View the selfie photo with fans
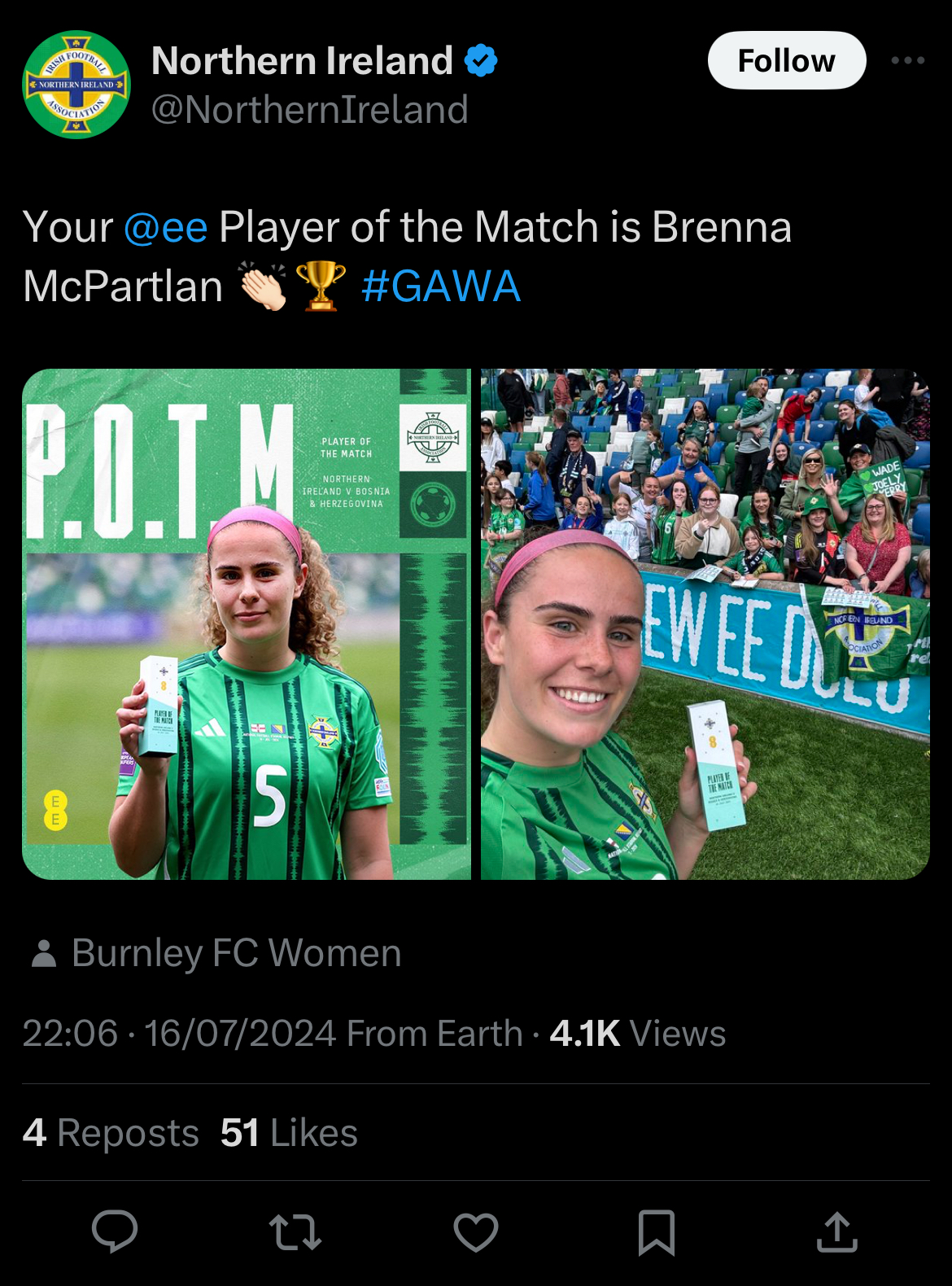This screenshot has height=1286, width=952. (x=705, y=624)
